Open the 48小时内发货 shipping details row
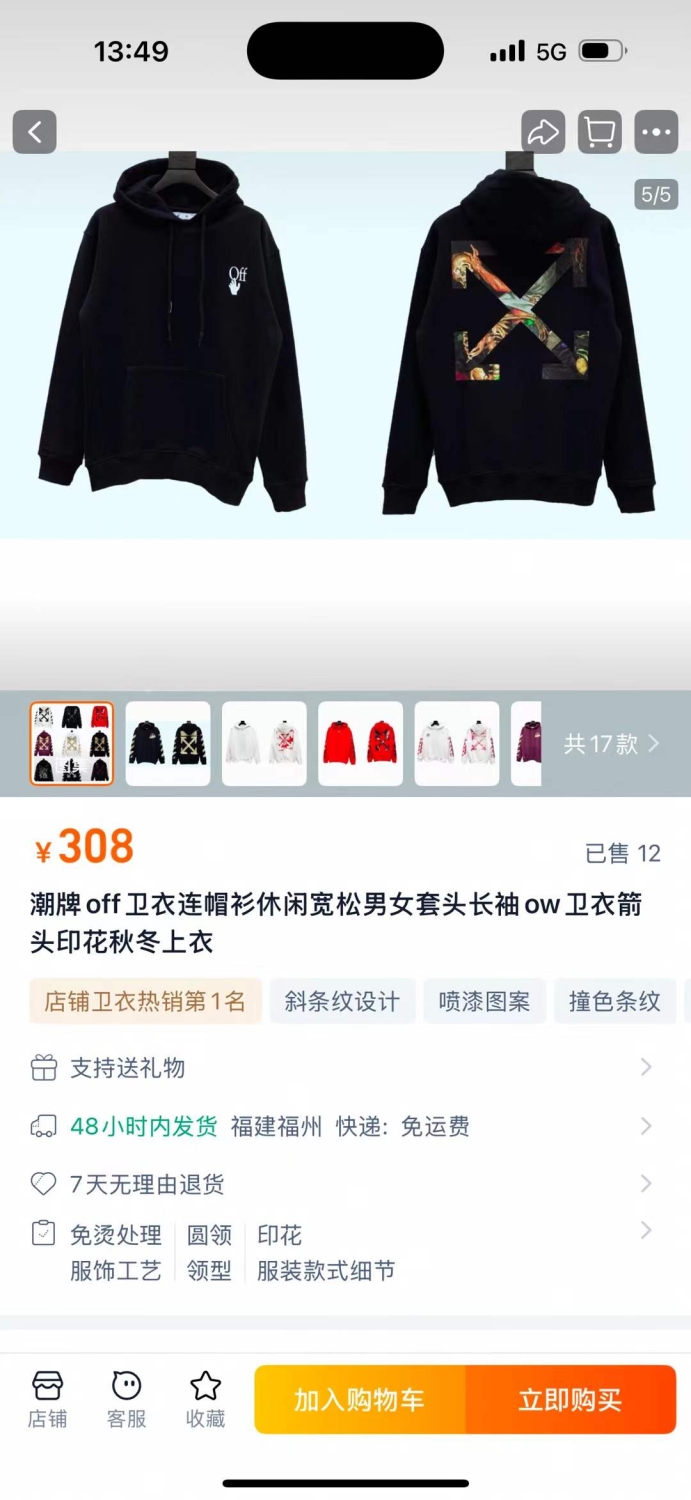The image size is (691, 1500). pos(345,1127)
